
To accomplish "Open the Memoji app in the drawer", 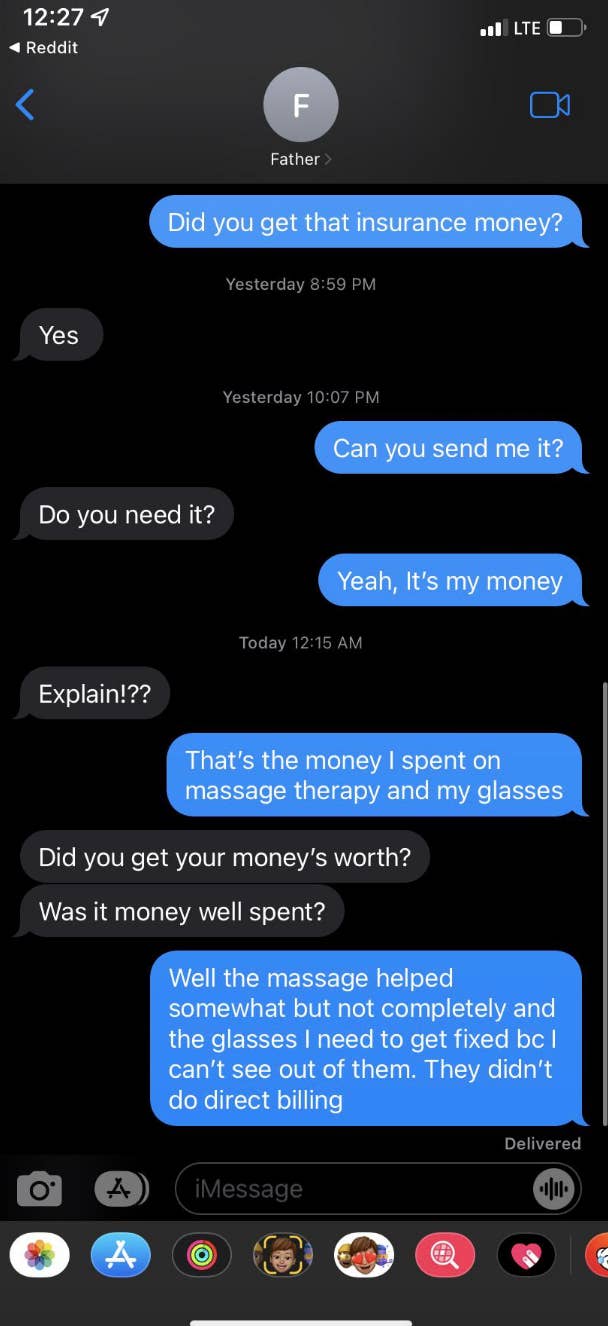I will 283,1255.
